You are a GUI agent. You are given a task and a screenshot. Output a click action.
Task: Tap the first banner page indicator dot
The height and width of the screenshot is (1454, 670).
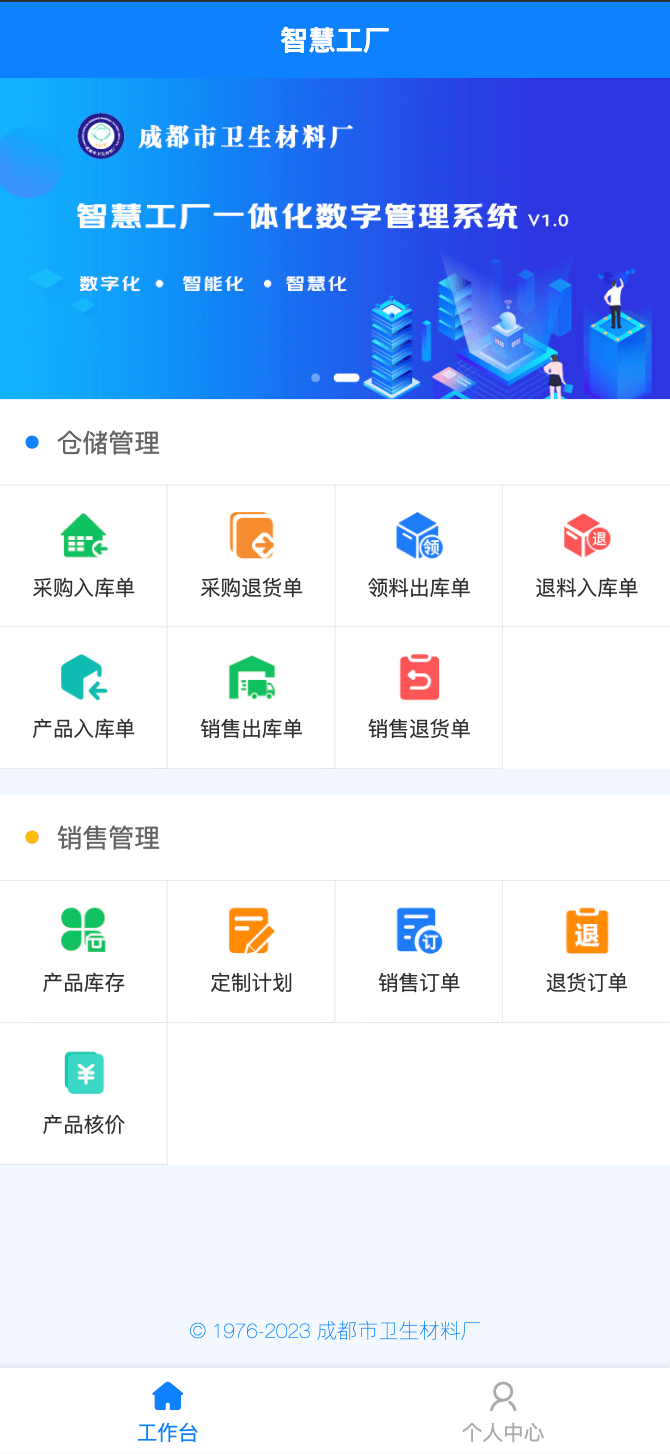(x=316, y=378)
